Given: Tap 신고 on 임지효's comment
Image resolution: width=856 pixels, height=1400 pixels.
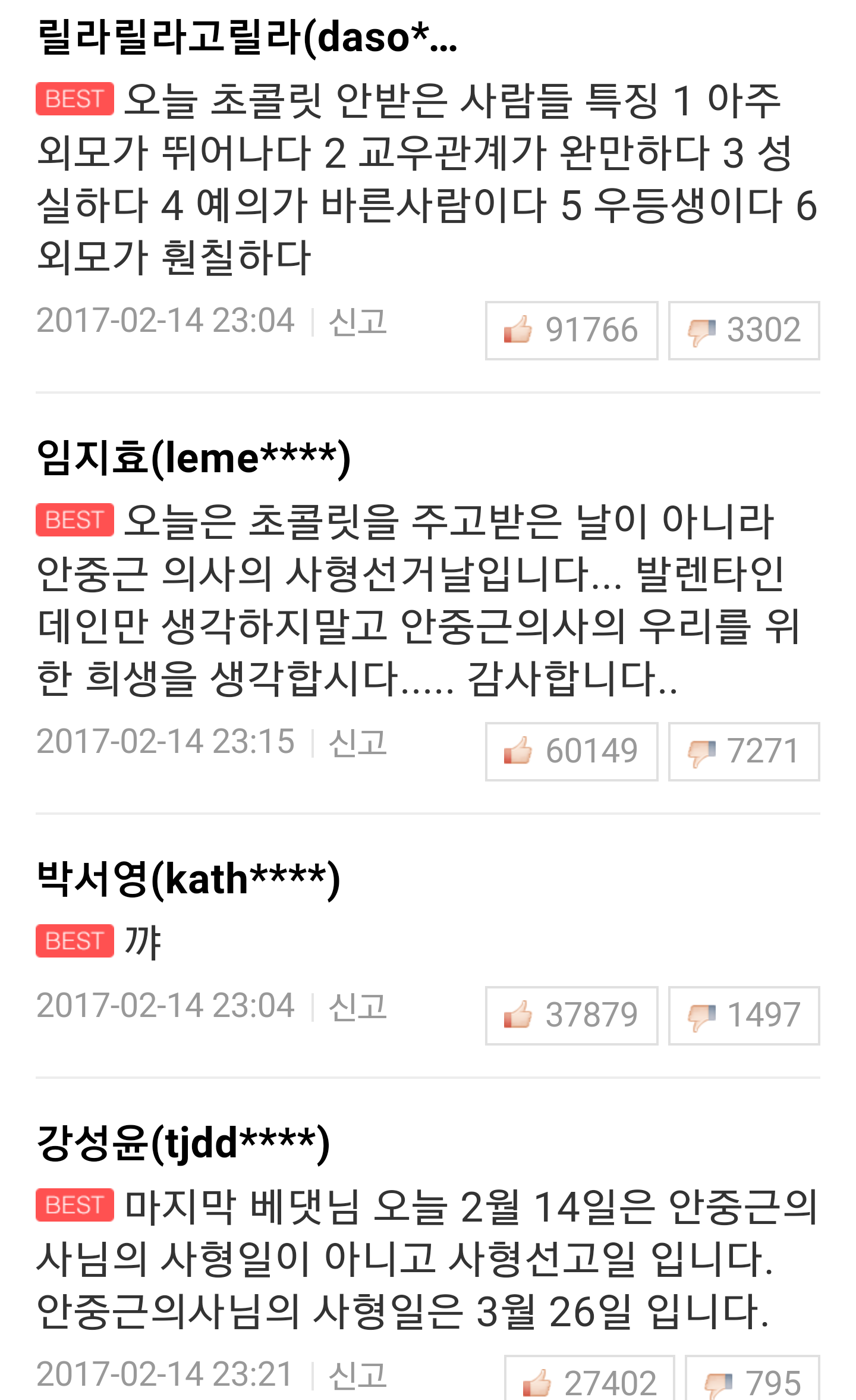Looking at the screenshot, I should (358, 742).
